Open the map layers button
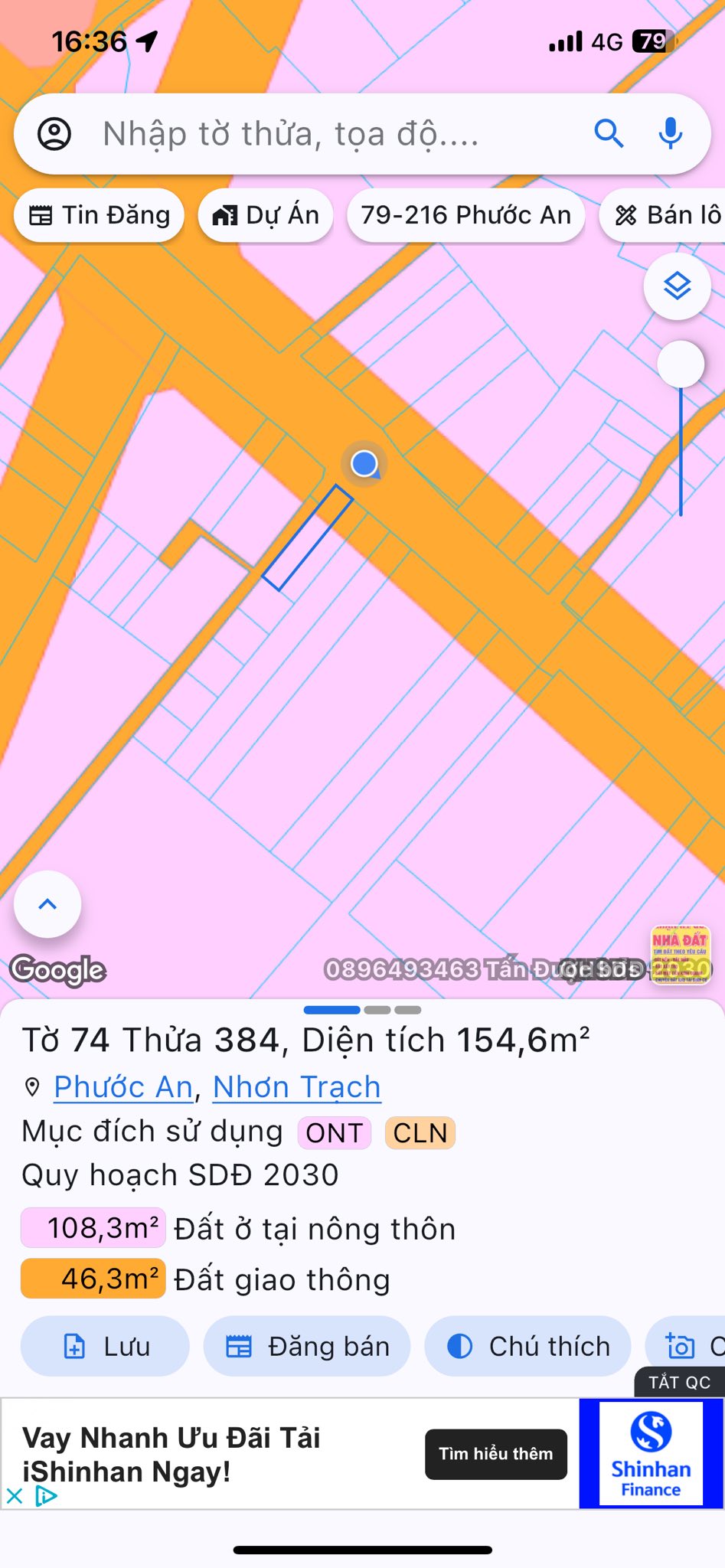 pyautogui.click(x=677, y=286)
